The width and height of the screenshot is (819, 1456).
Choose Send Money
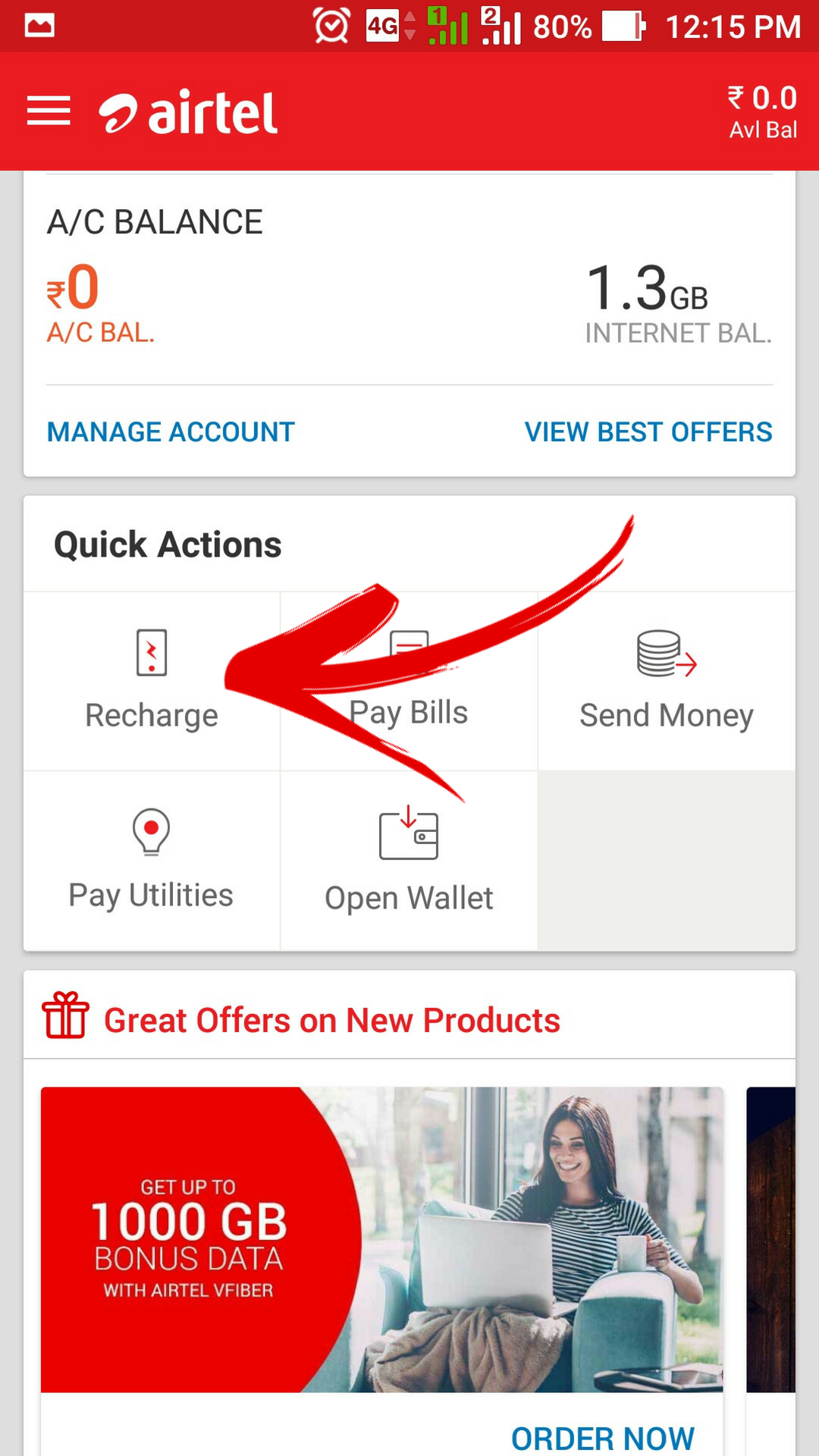pos(666,681)
